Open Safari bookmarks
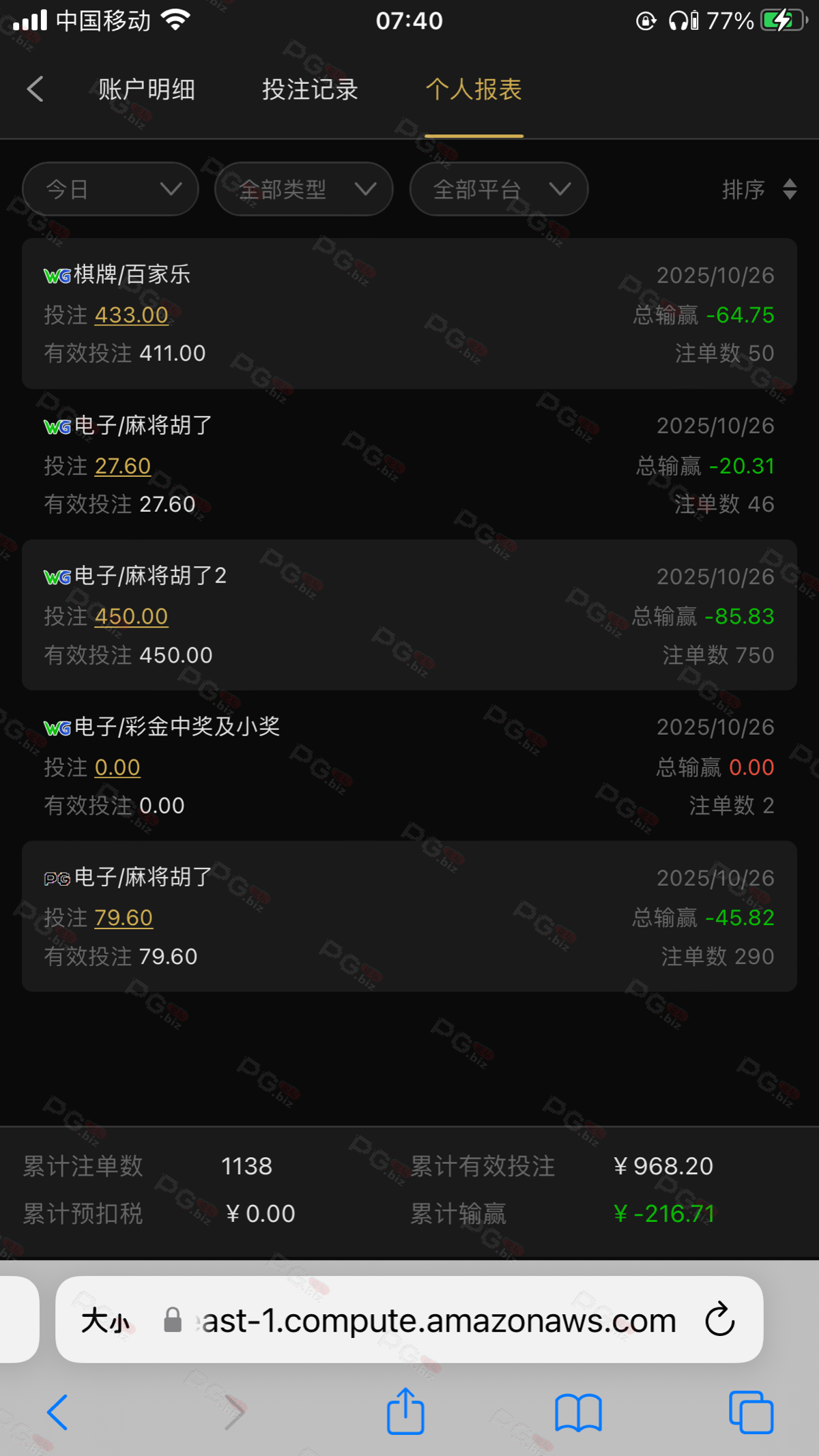Image resolution: width=819 pixels, height=1456 pixels. coord(578,1412)
